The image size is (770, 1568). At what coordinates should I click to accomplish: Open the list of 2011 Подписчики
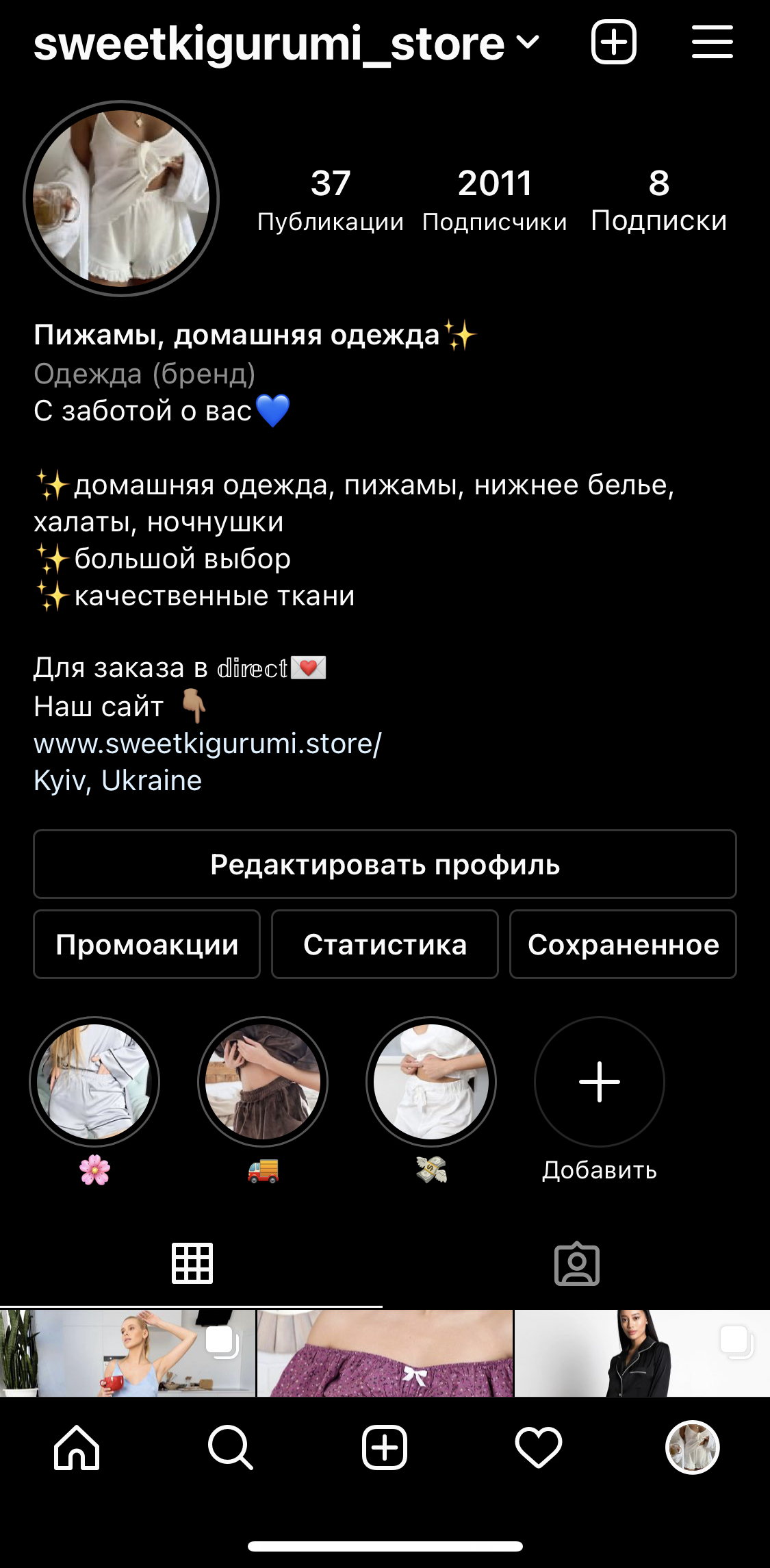pyautogui.click(x=494, y=200)
